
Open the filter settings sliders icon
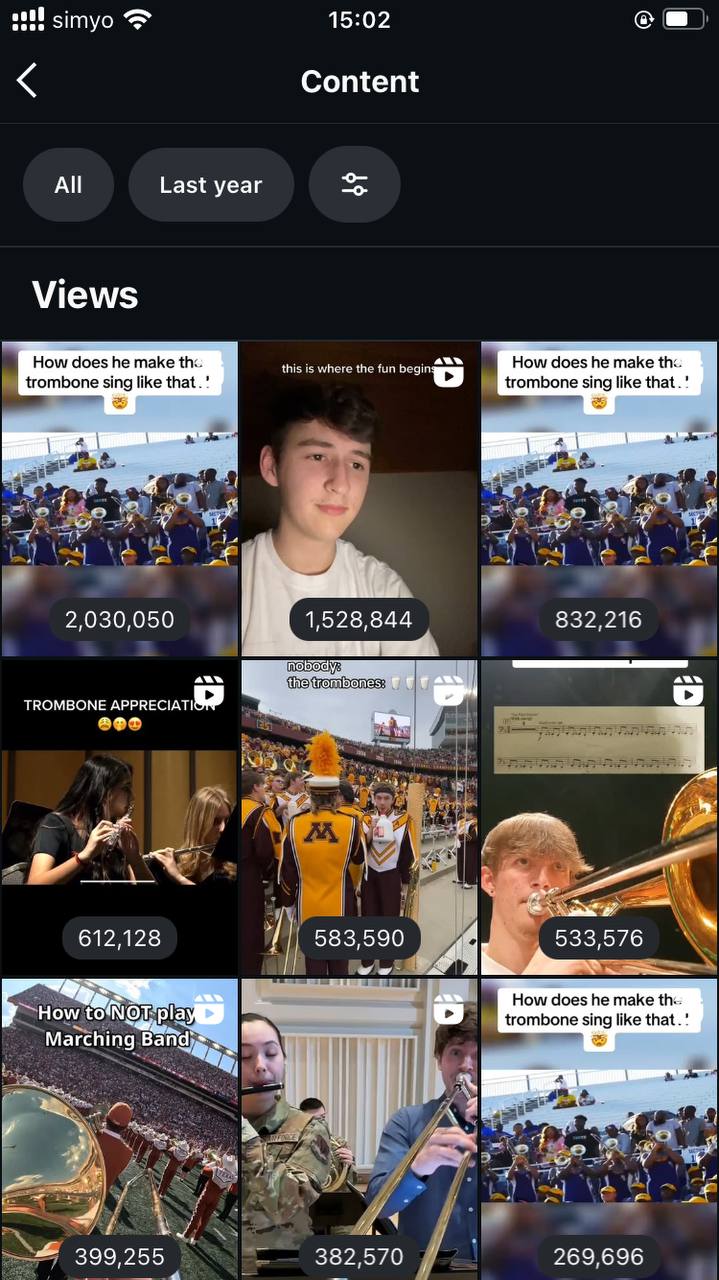tap(355, 185)
